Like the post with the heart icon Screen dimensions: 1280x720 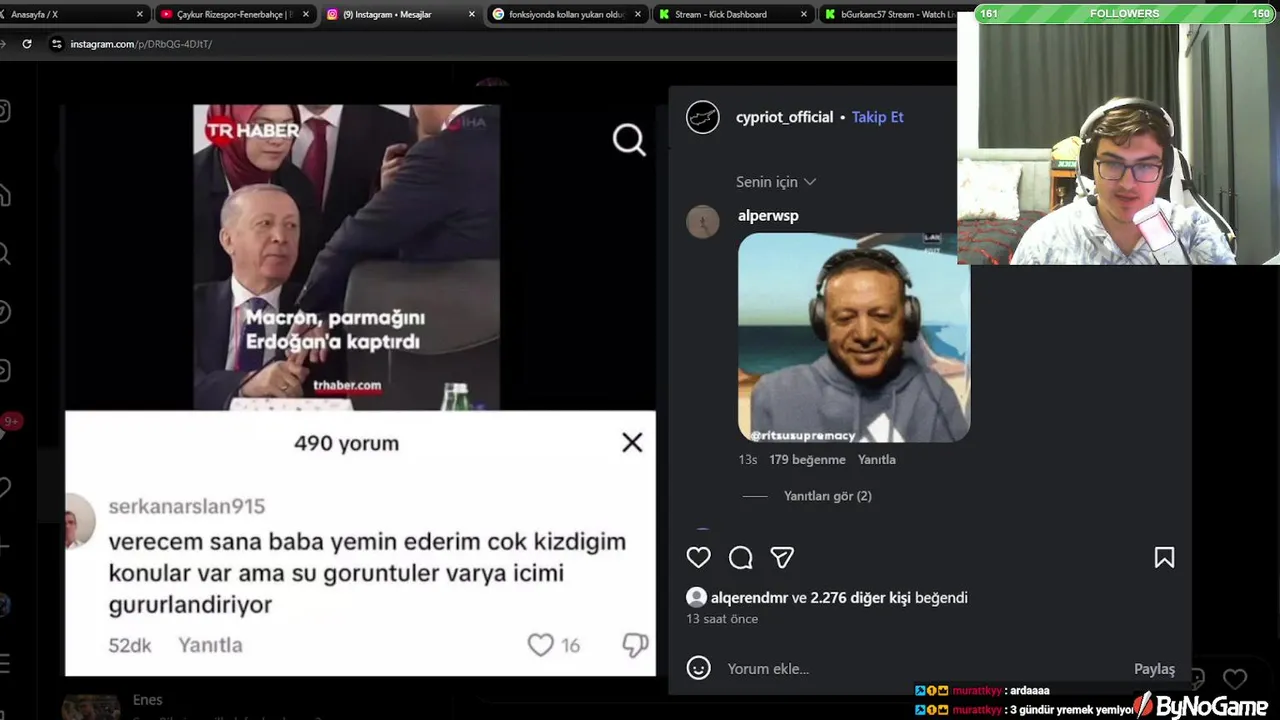(x=698, y=557)
